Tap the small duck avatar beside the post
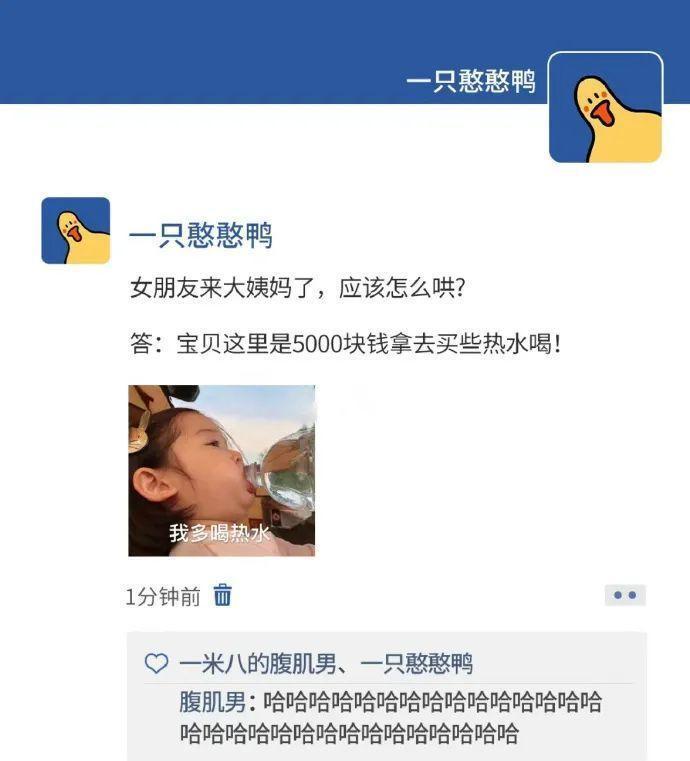The image size is (690, 761). (x=76, y=231)
